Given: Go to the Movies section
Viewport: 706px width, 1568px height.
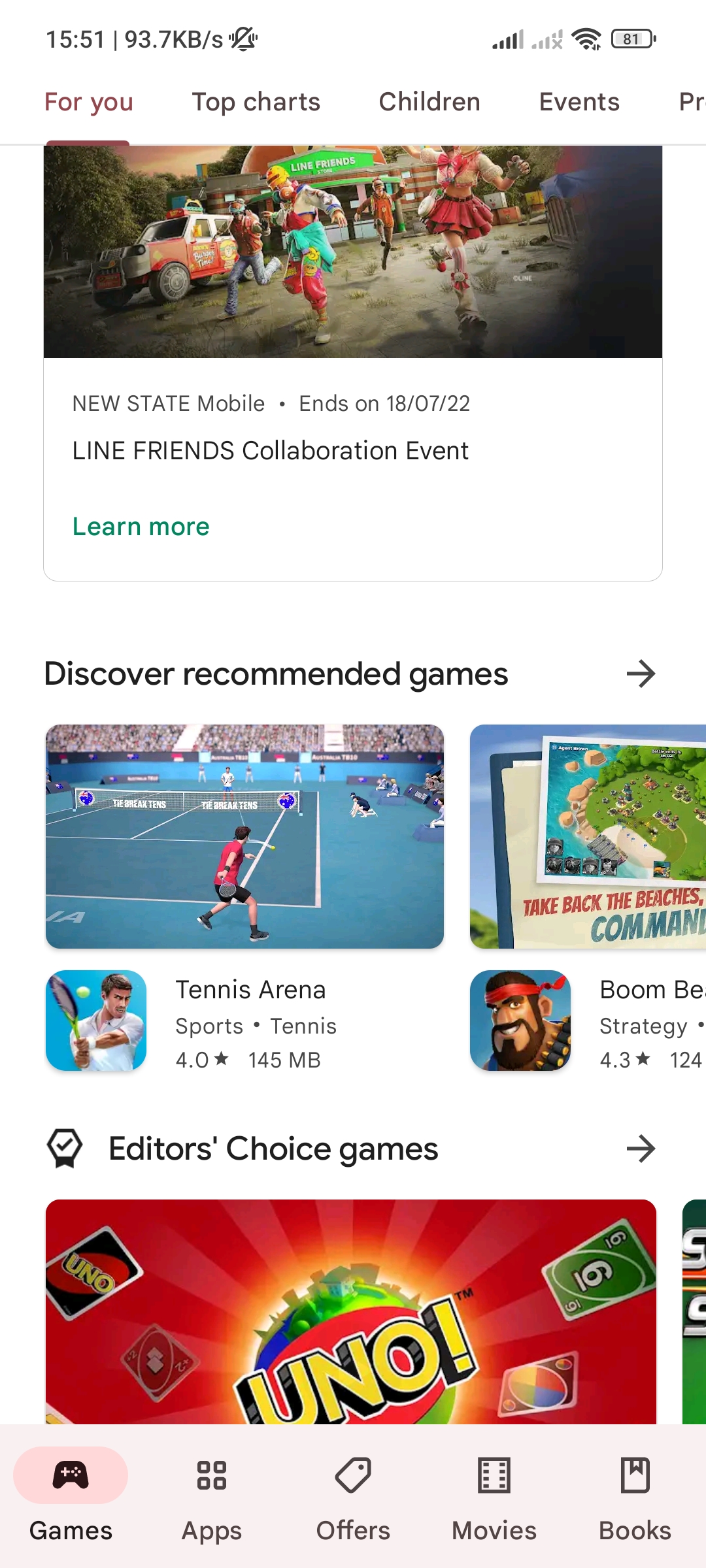Looking at the screenshot, I should (494, 1494).
